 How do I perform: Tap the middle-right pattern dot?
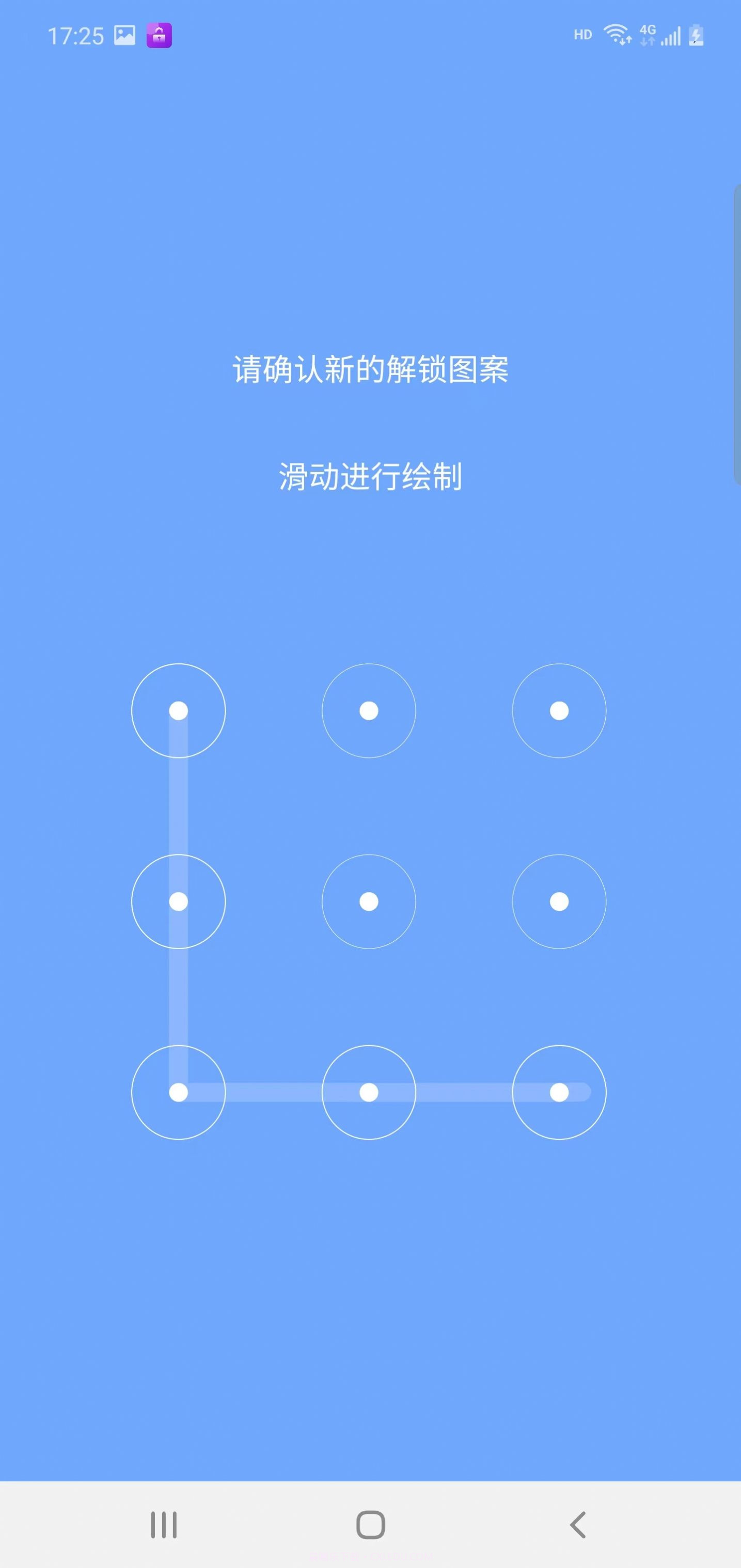pos(559,902)
